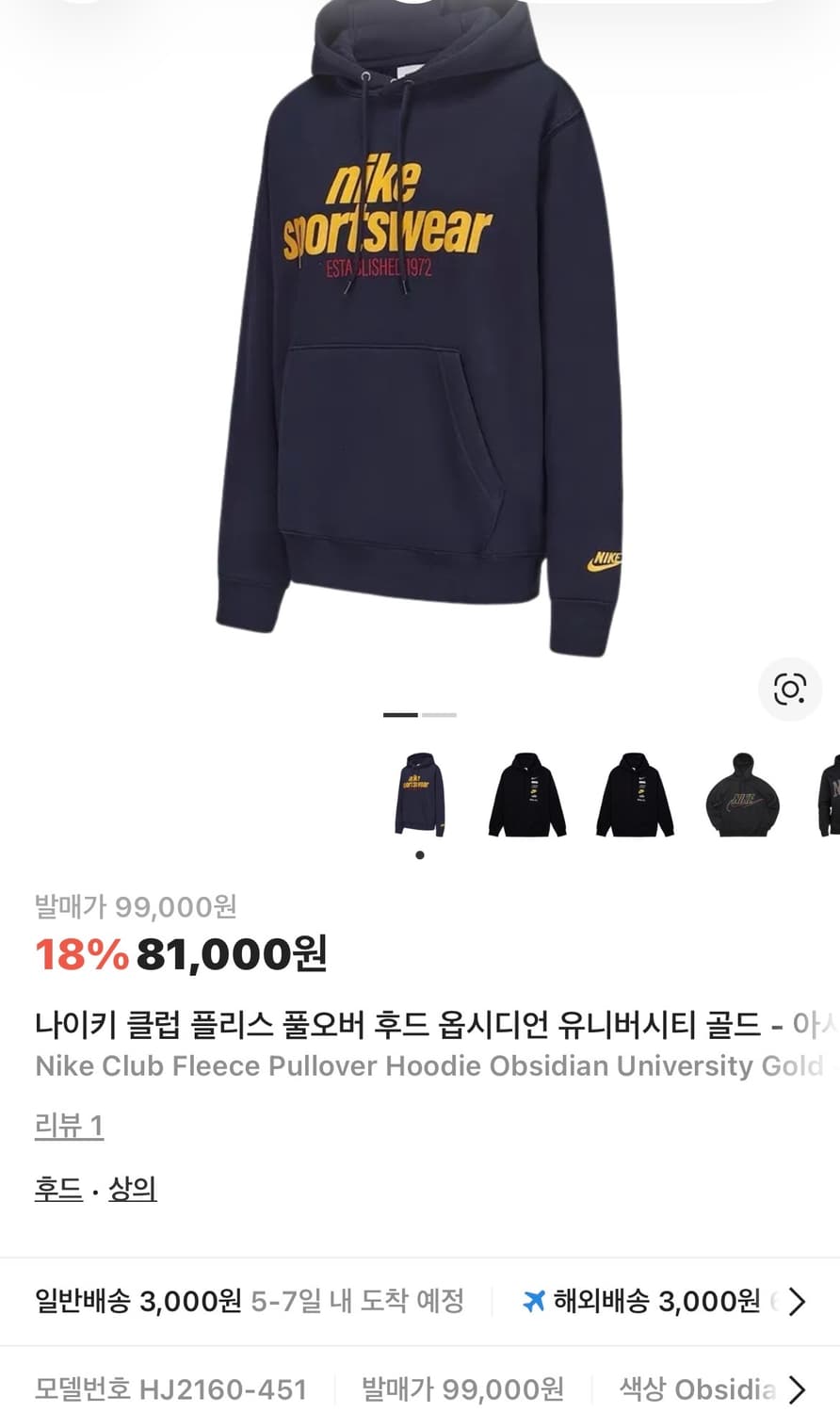Select the partially visible rightmost thumbnail
Image resolution: width=840 pixels, height=1413 pixels.
pos(832,796)
